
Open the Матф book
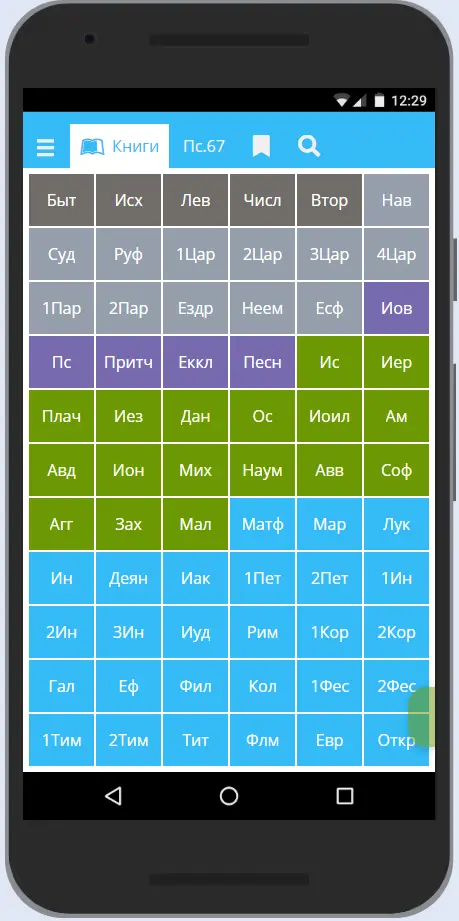[263, 525]
